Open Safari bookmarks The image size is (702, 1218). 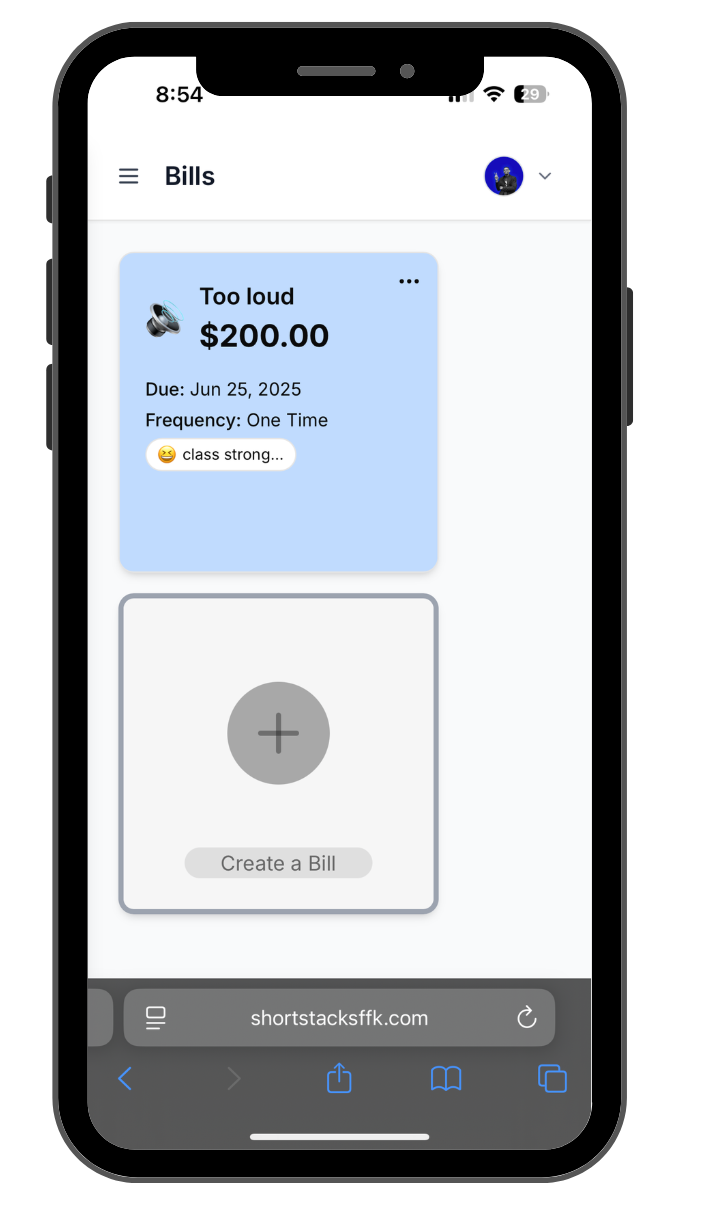point(446,1078)
